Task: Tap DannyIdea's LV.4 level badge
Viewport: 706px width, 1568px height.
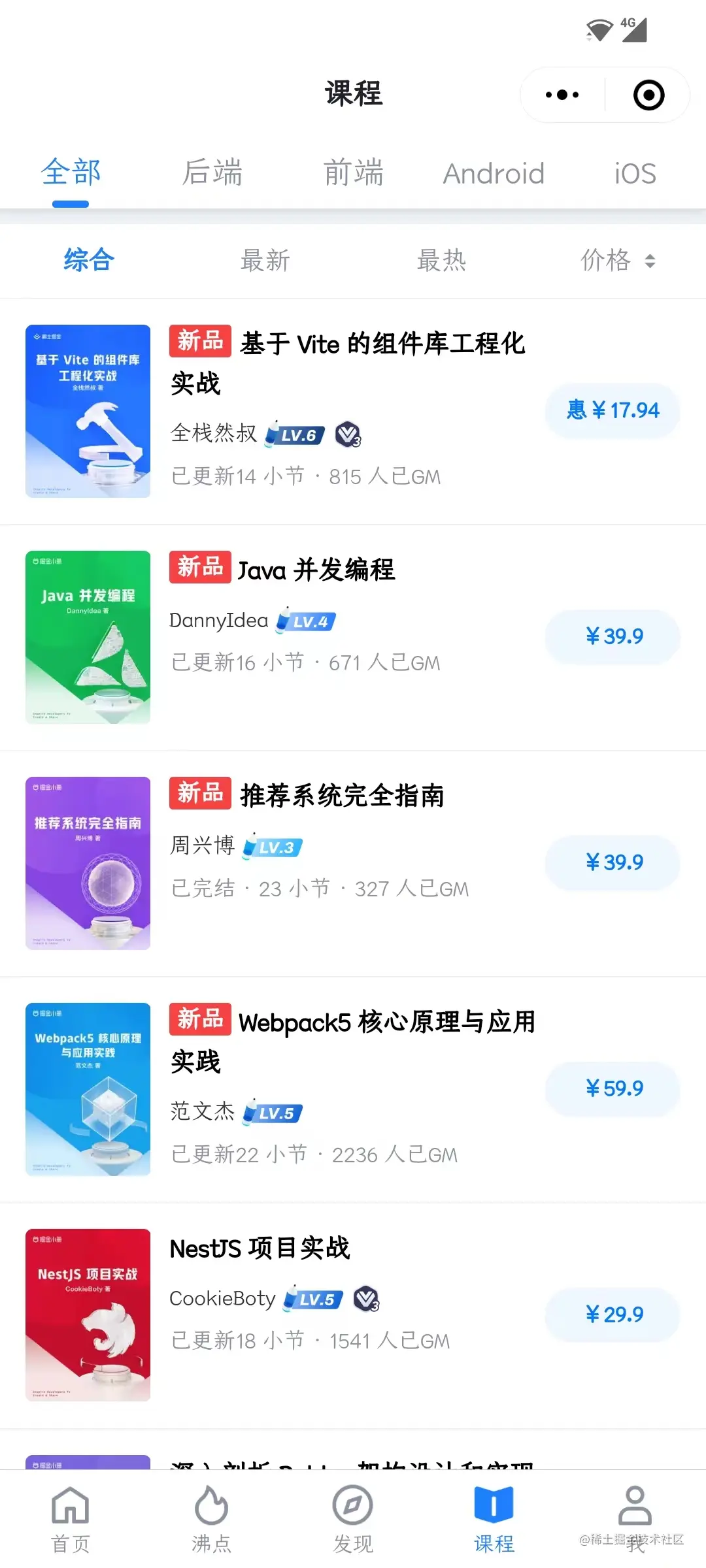Action: tap(307, 621)
